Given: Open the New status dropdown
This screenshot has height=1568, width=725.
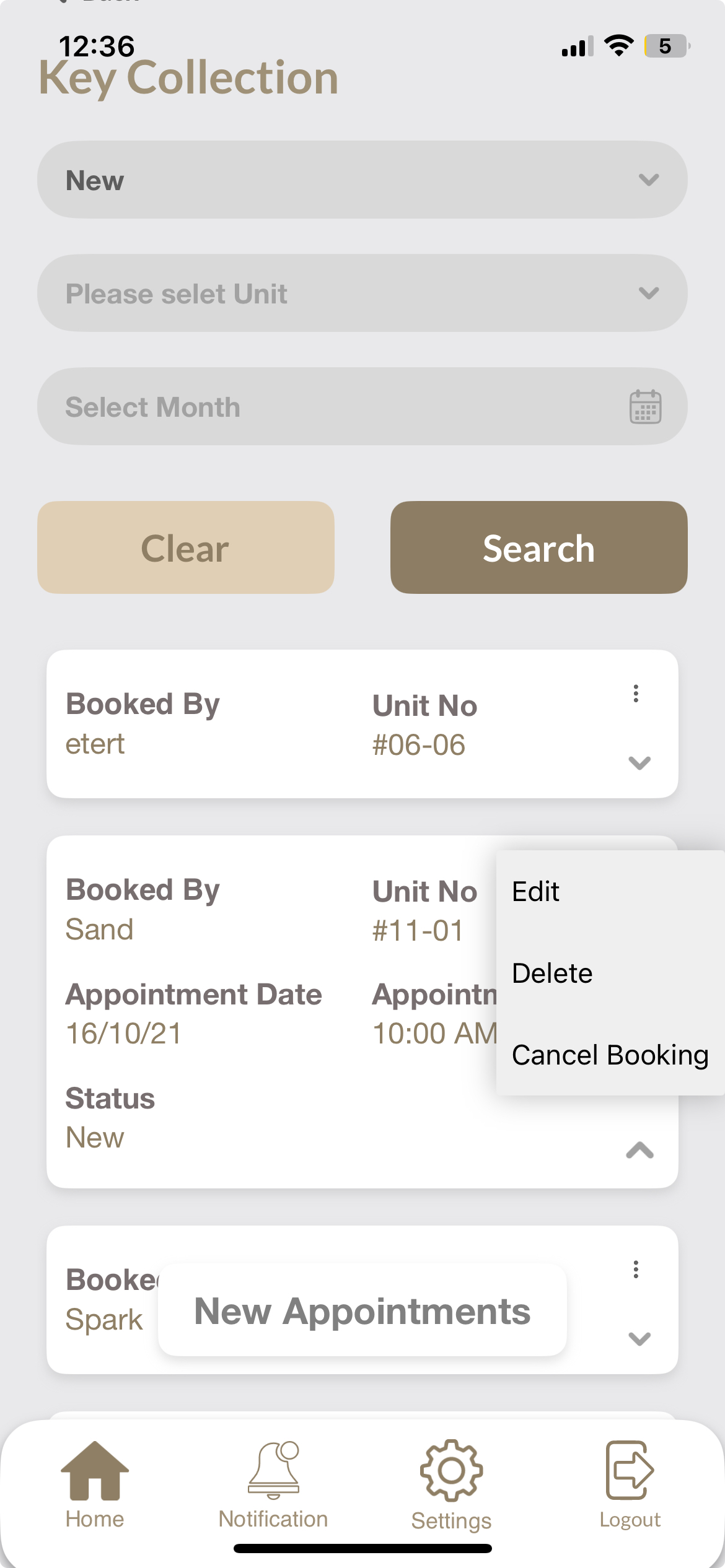Looking at the screenshot, I should click(362, 180).
